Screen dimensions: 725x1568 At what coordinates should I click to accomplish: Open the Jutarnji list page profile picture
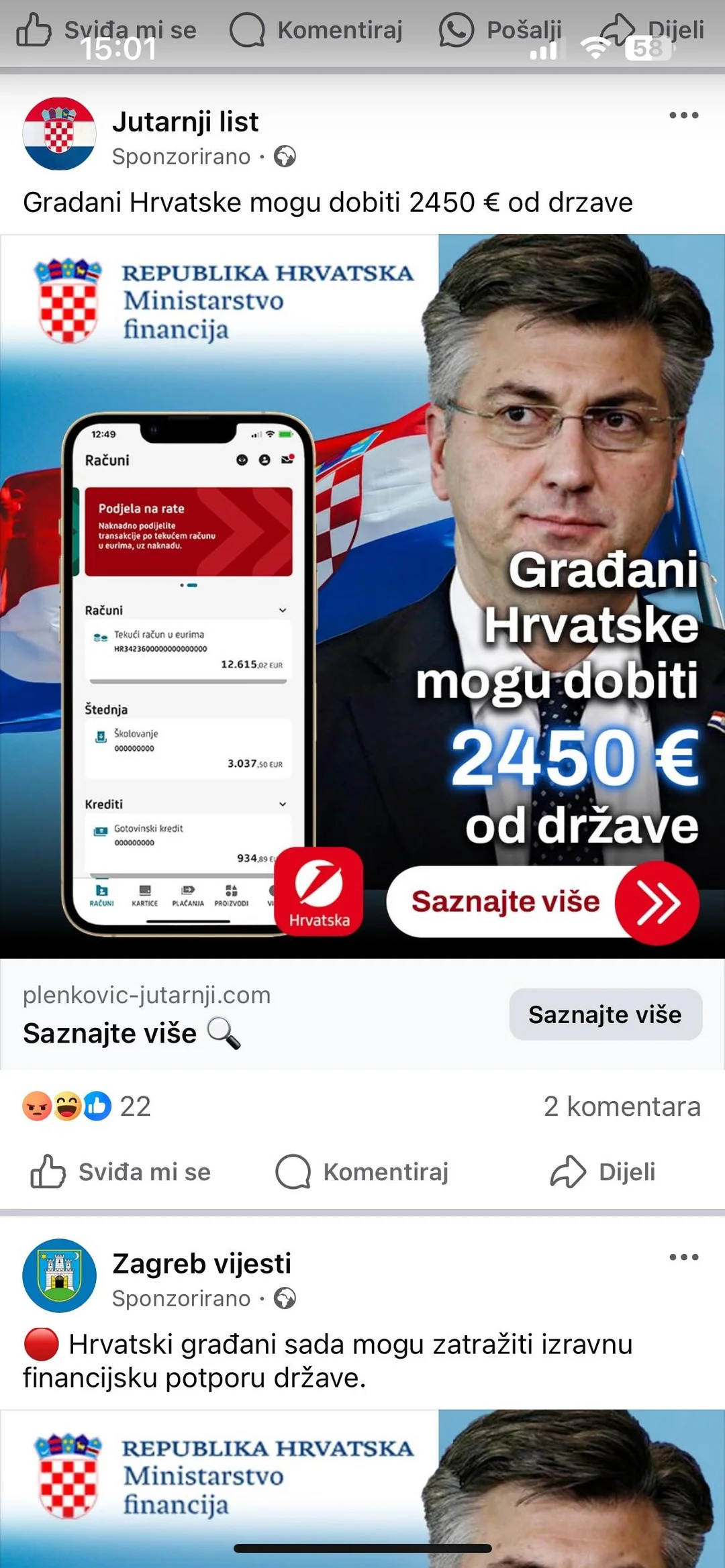pos(59,134)
